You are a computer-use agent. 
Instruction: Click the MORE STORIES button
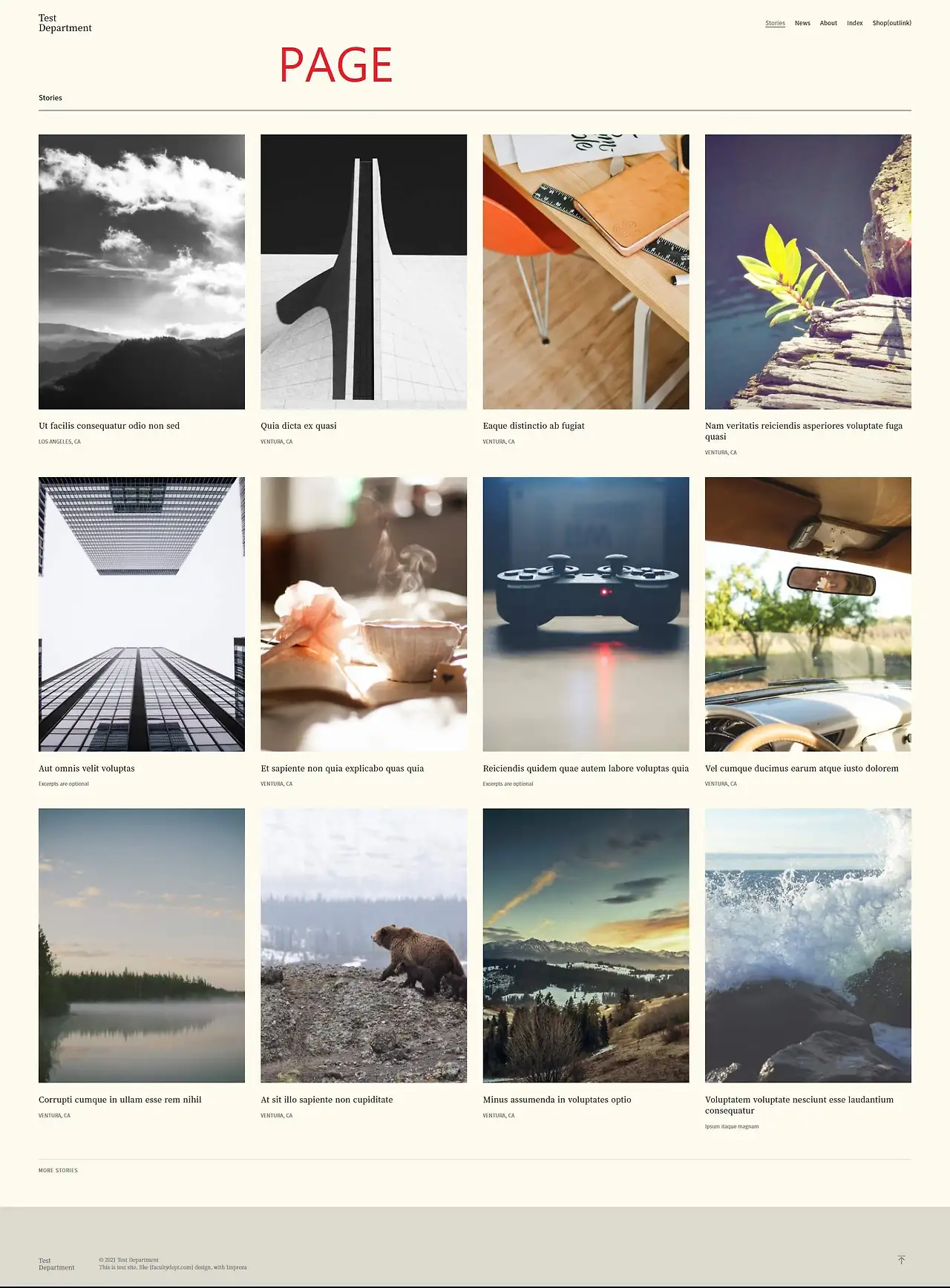[58, 1170]
